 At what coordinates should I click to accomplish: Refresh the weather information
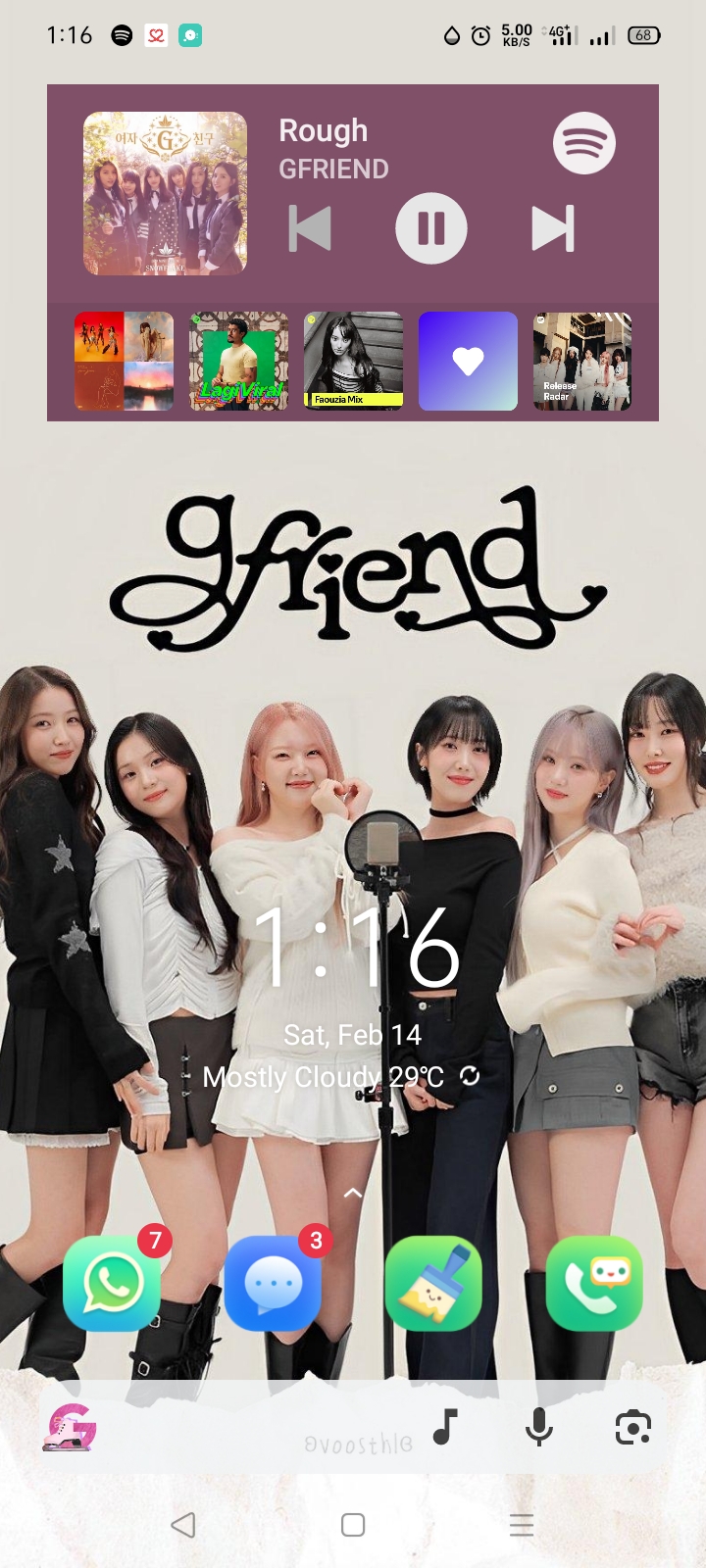tap(470, 1076)
